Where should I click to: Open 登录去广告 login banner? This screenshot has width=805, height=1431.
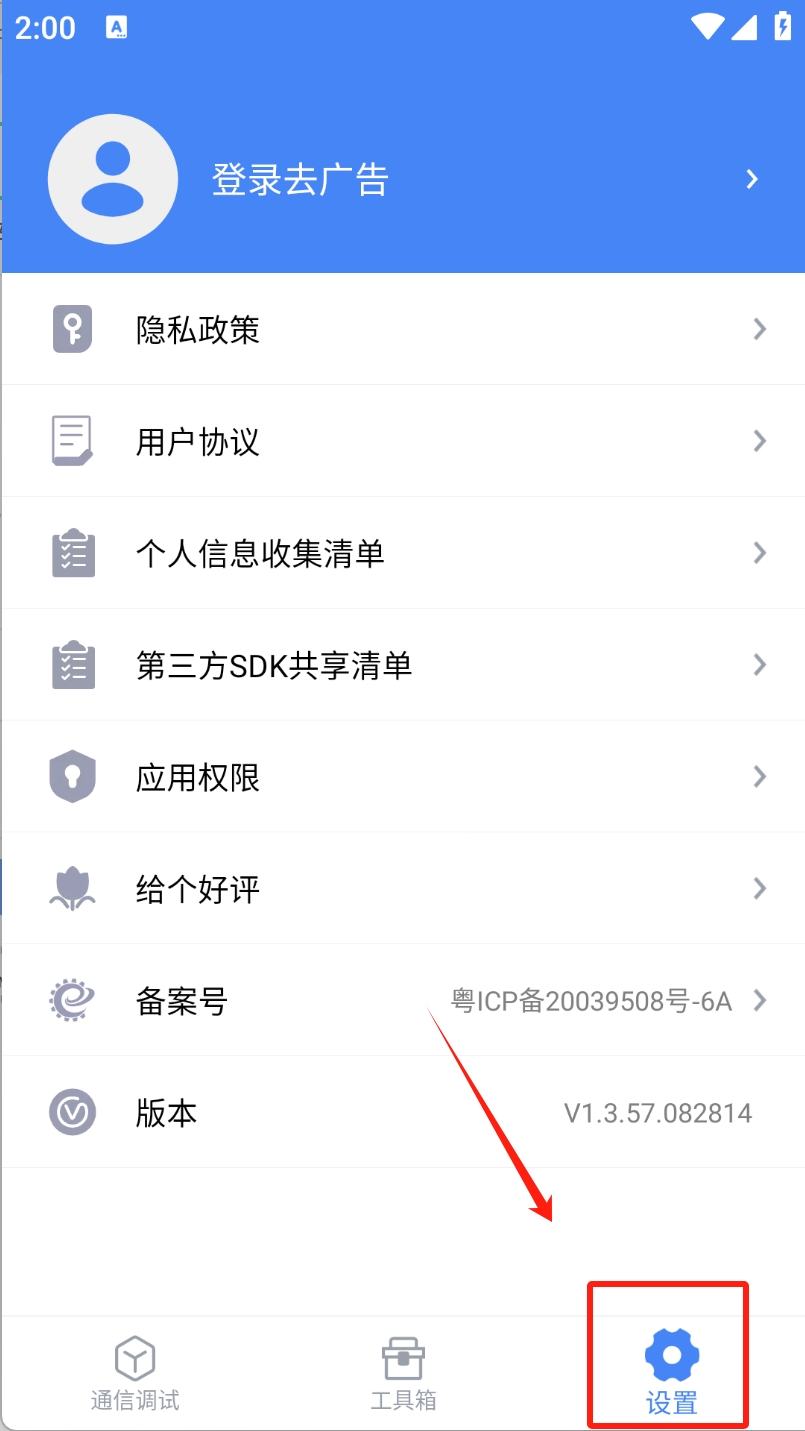coord(402,180)
